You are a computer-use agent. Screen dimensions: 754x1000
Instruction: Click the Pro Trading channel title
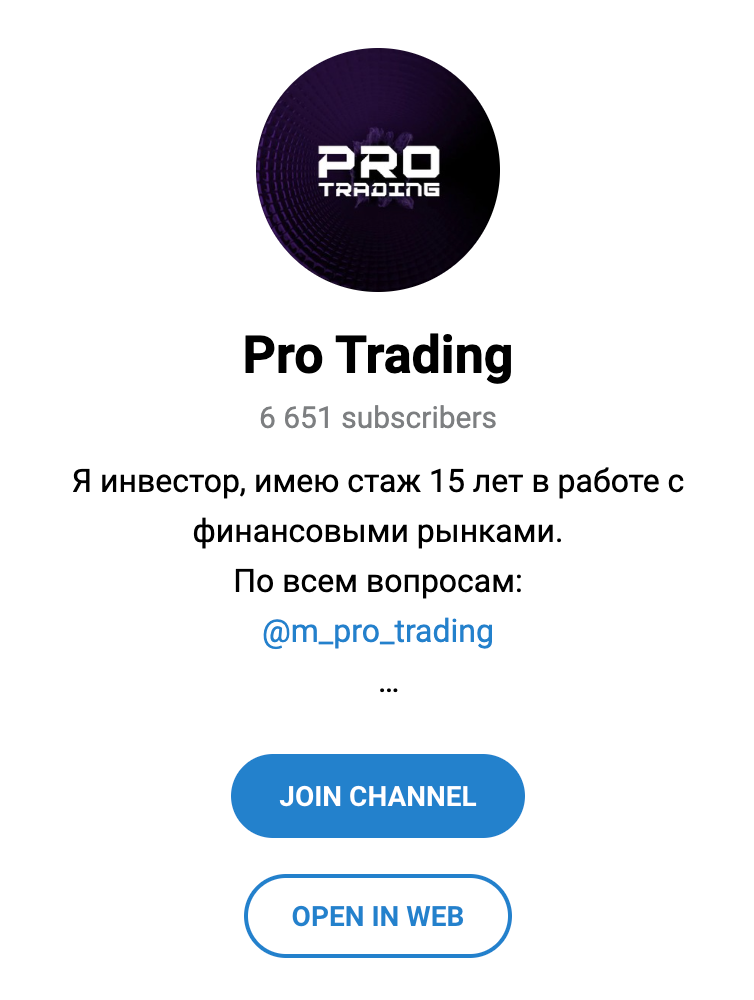coord(377,354)
